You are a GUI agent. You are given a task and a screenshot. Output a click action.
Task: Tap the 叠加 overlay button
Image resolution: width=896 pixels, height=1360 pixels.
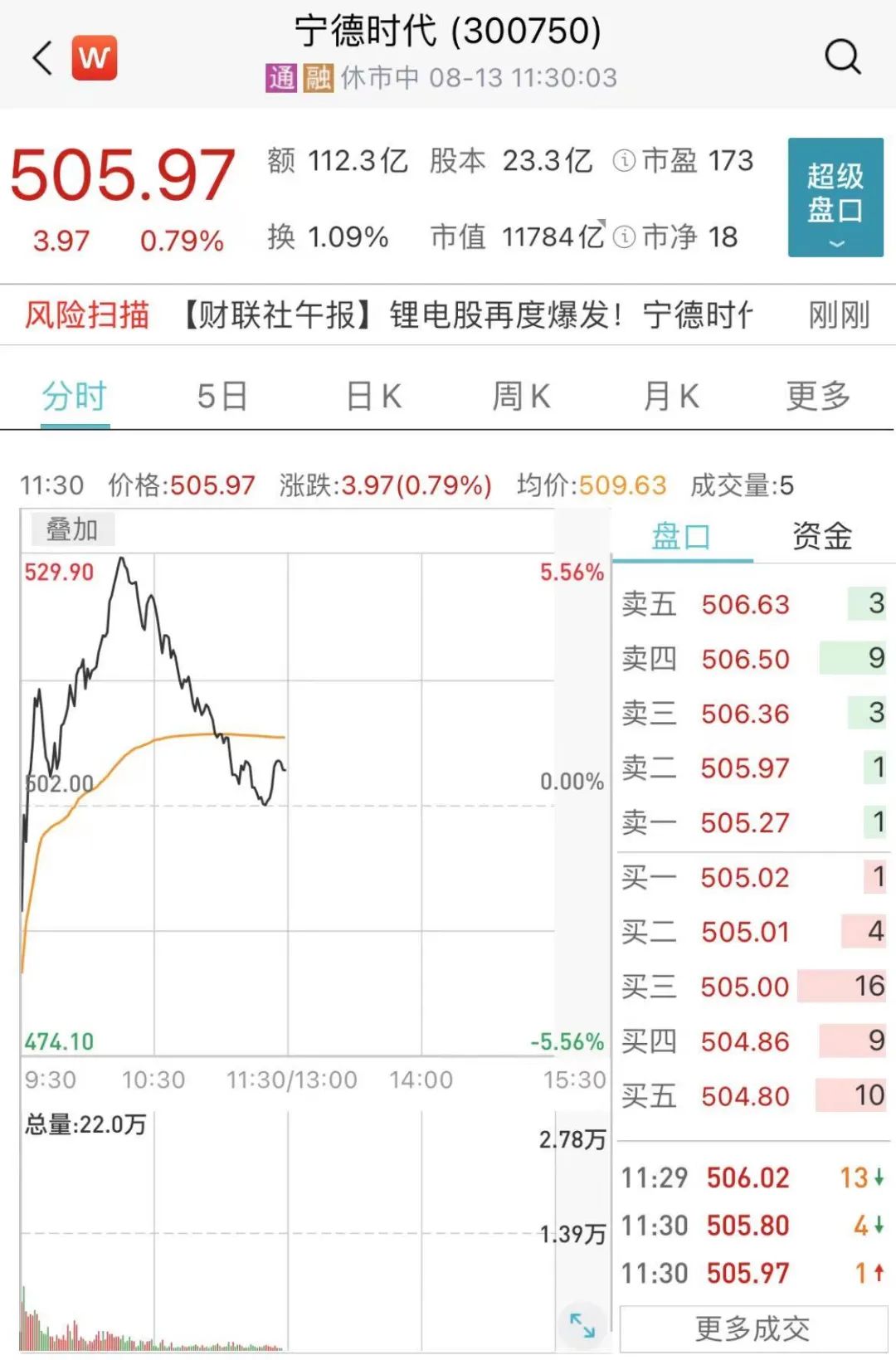point(72,529)
